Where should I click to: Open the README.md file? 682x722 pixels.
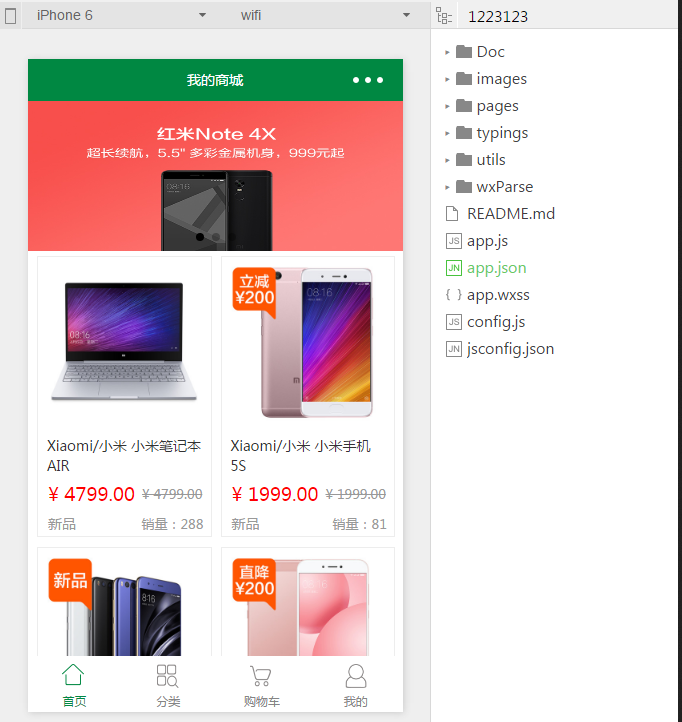(x=510, y=214)
